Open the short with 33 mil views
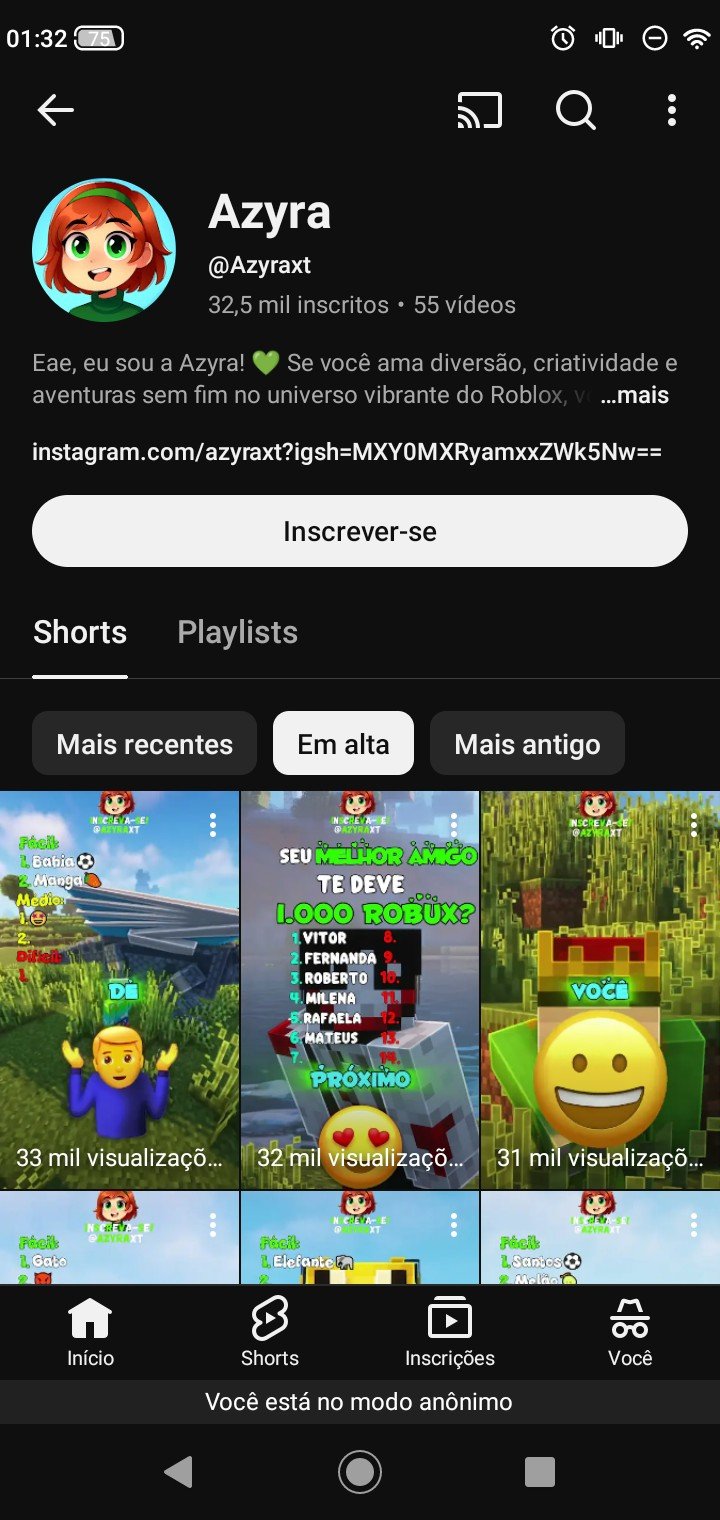720x1520 pixels. pos(119,990)
